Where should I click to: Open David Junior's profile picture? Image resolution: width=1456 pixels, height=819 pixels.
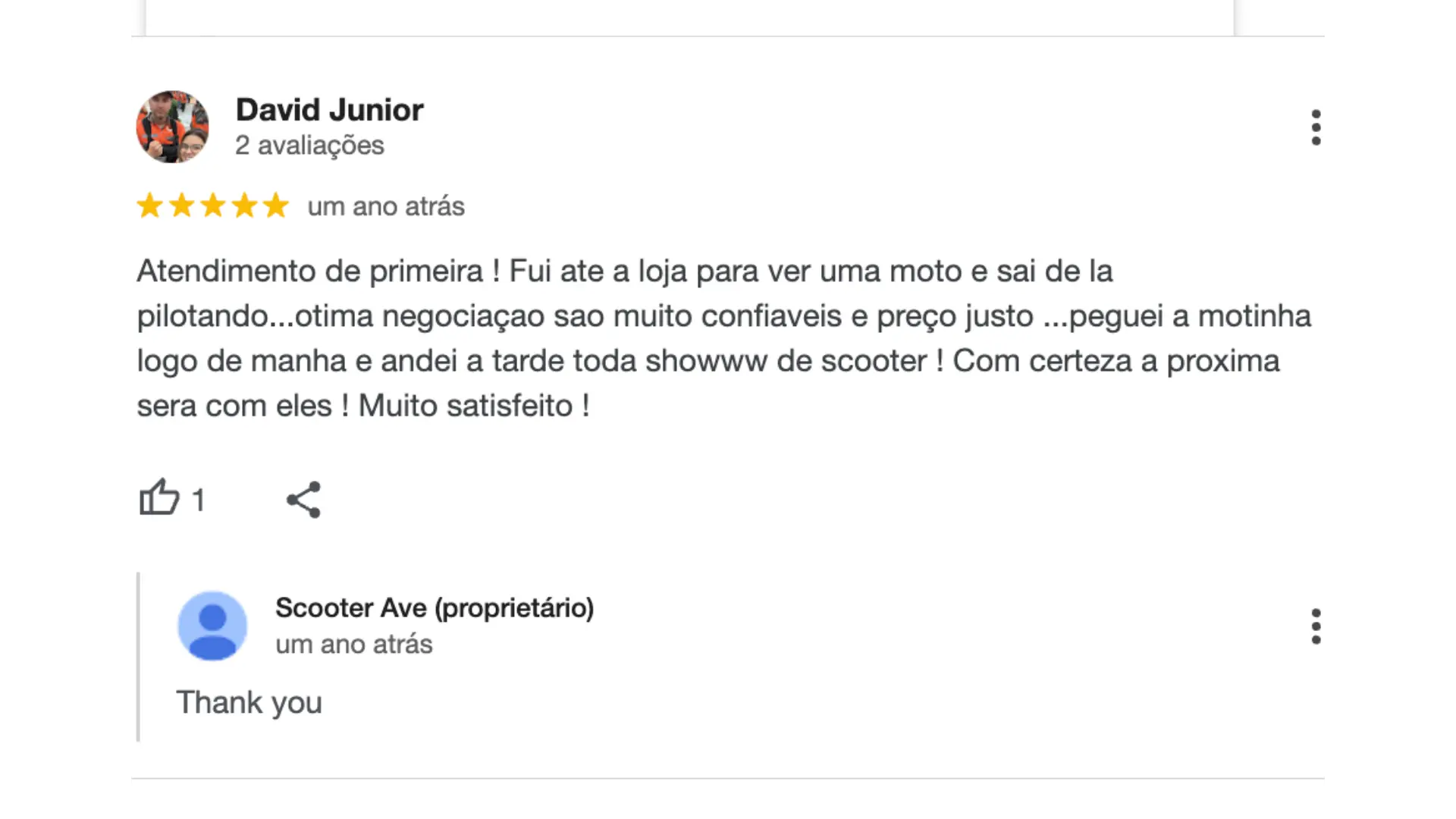tap(172, 127)
